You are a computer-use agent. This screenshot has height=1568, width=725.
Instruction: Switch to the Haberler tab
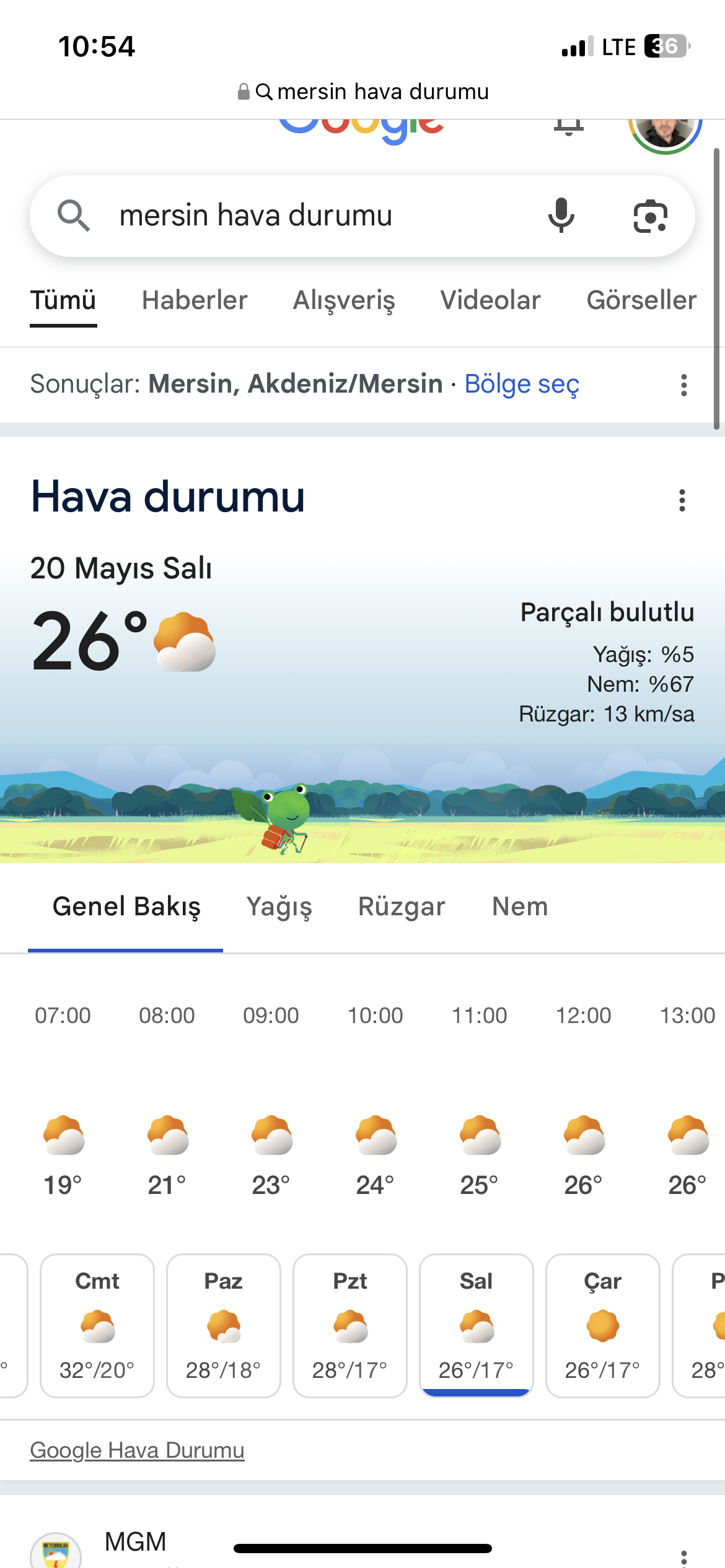coord(194,300)
